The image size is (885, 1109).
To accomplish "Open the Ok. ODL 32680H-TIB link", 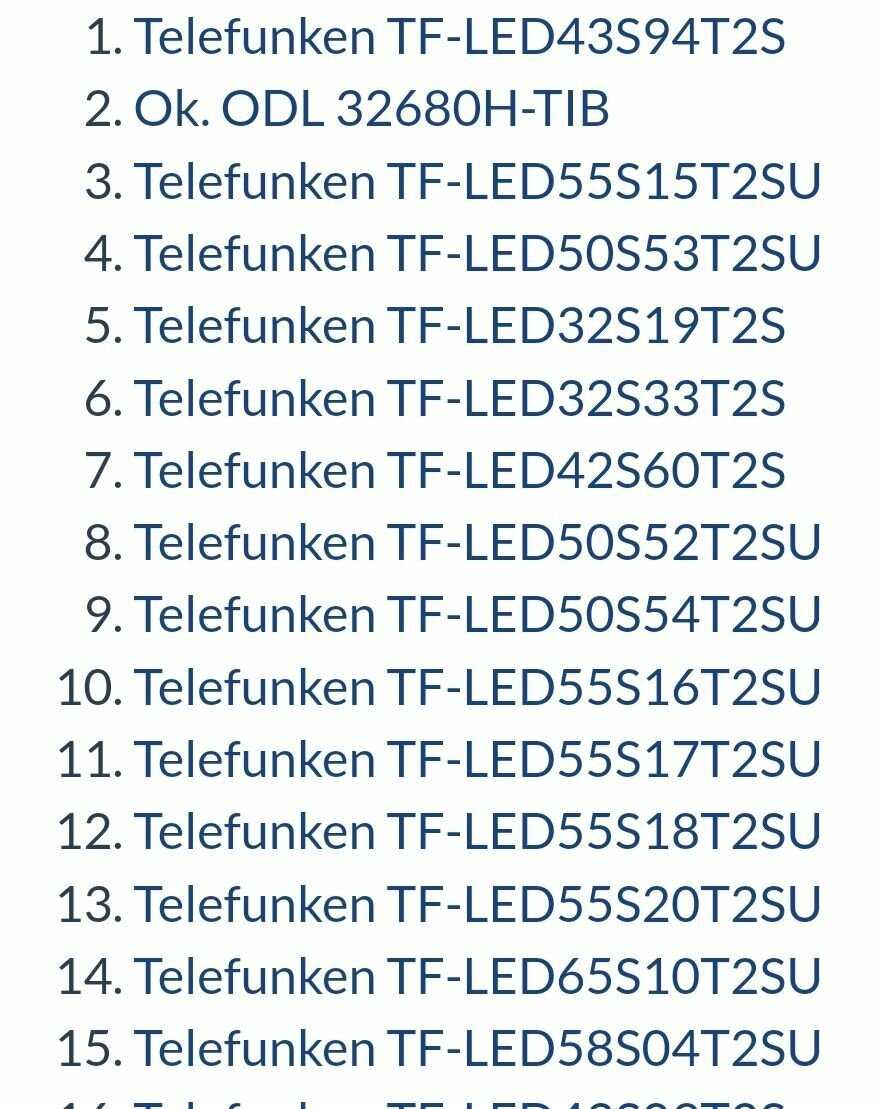I will (x=371, y=109).
